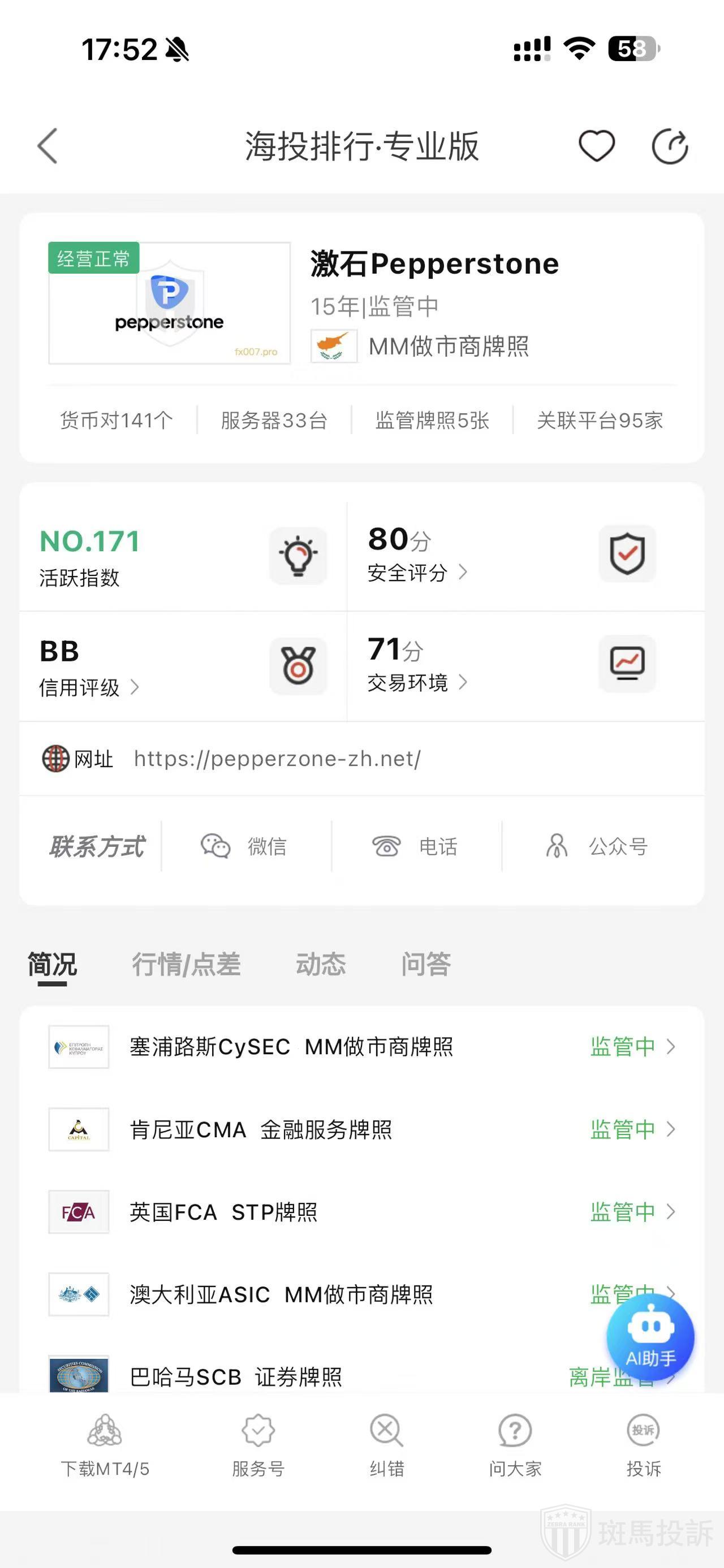The image size is (724, 1568).
Task: Open the pepperzone-zh.net website link
Action: point(277,759)
